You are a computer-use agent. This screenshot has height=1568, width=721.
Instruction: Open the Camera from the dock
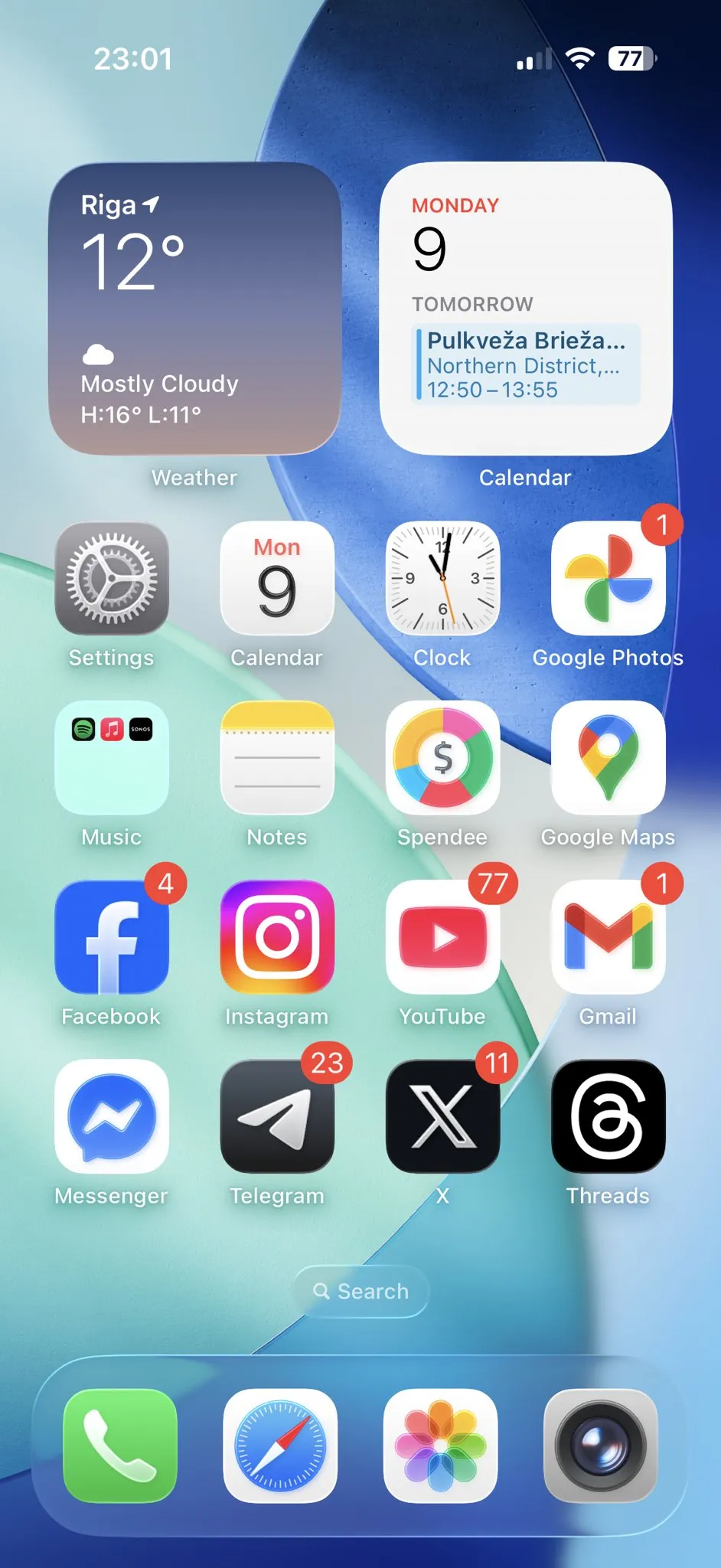click(x=601, y=1445)
